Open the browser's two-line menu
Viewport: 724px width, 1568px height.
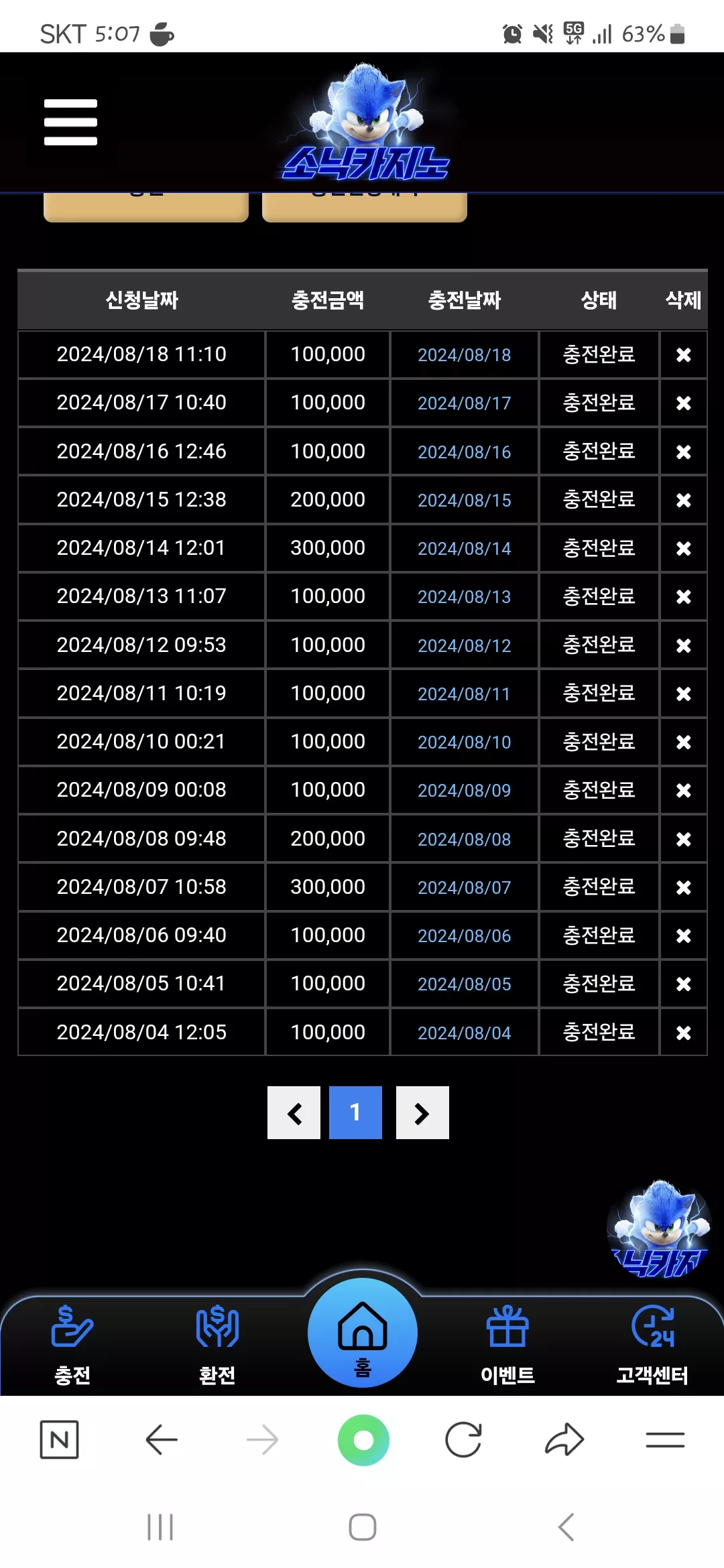click(x=665, y=1439)
